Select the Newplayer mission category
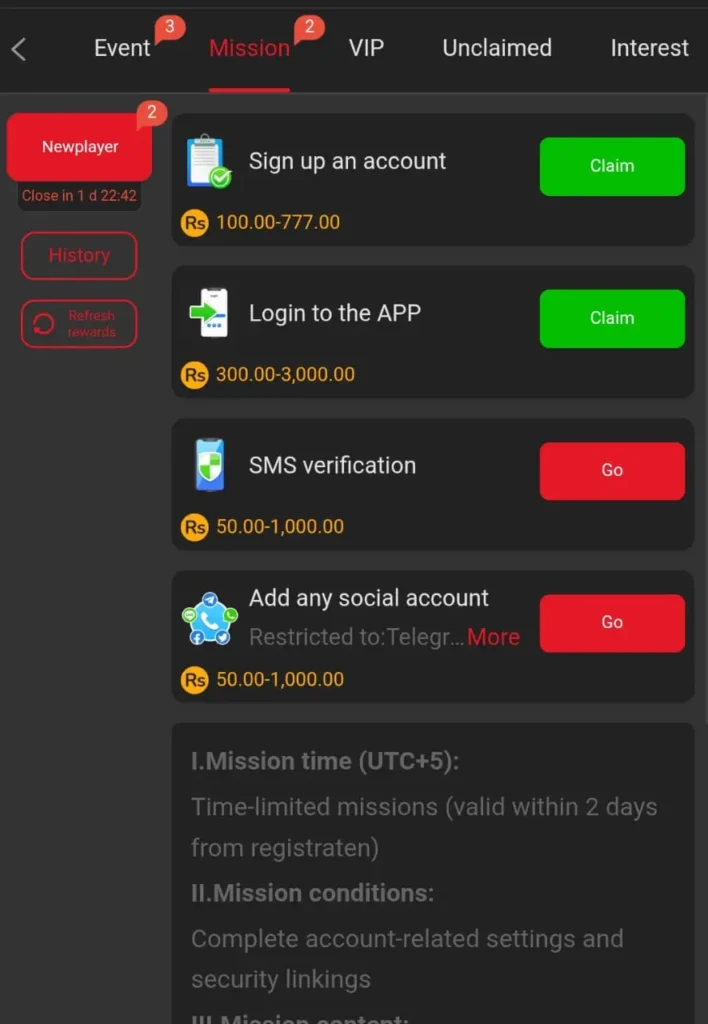708x1024 pixels. [80, 147]
